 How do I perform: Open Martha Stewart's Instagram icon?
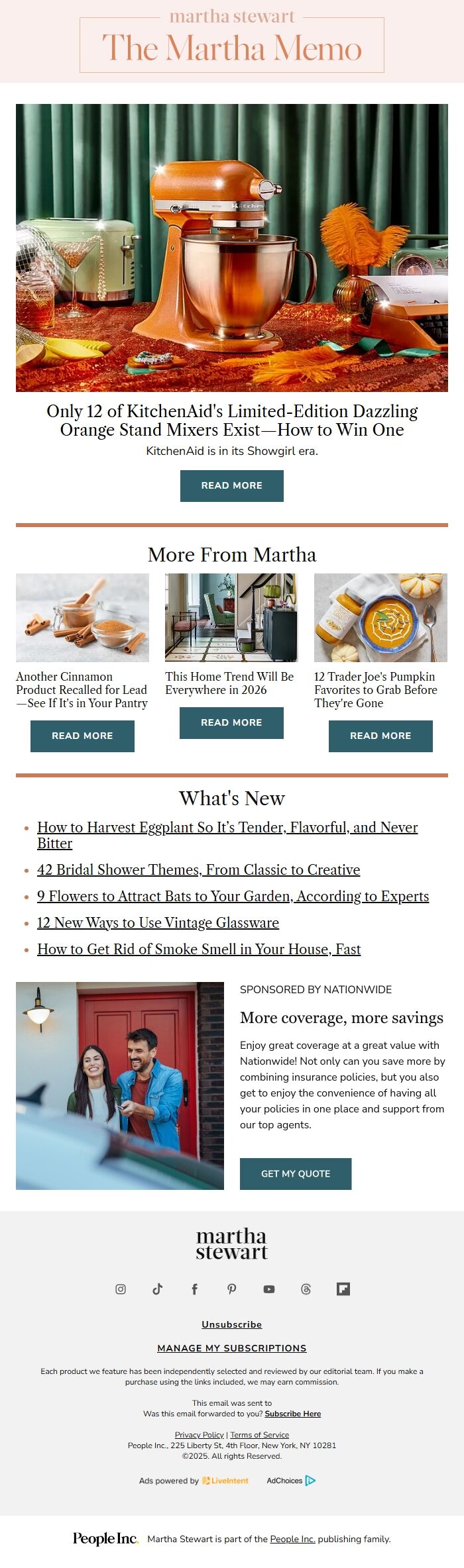click(x=121, y=1289)
